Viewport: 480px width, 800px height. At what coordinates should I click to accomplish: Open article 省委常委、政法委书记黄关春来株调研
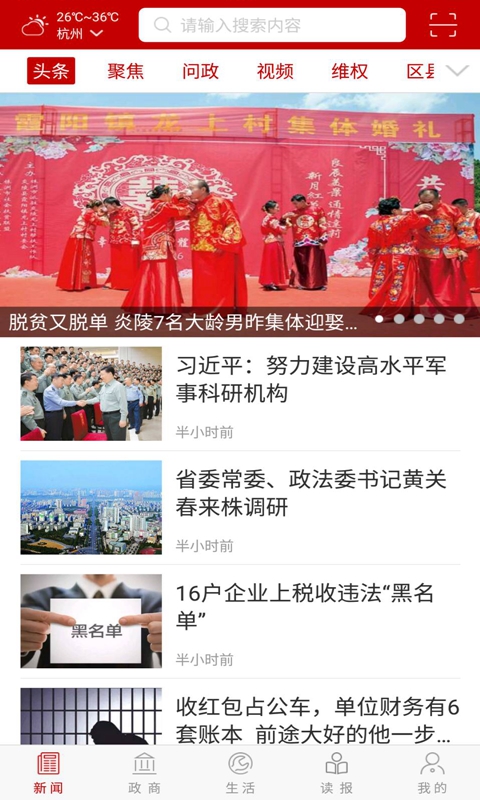point(240,507)
